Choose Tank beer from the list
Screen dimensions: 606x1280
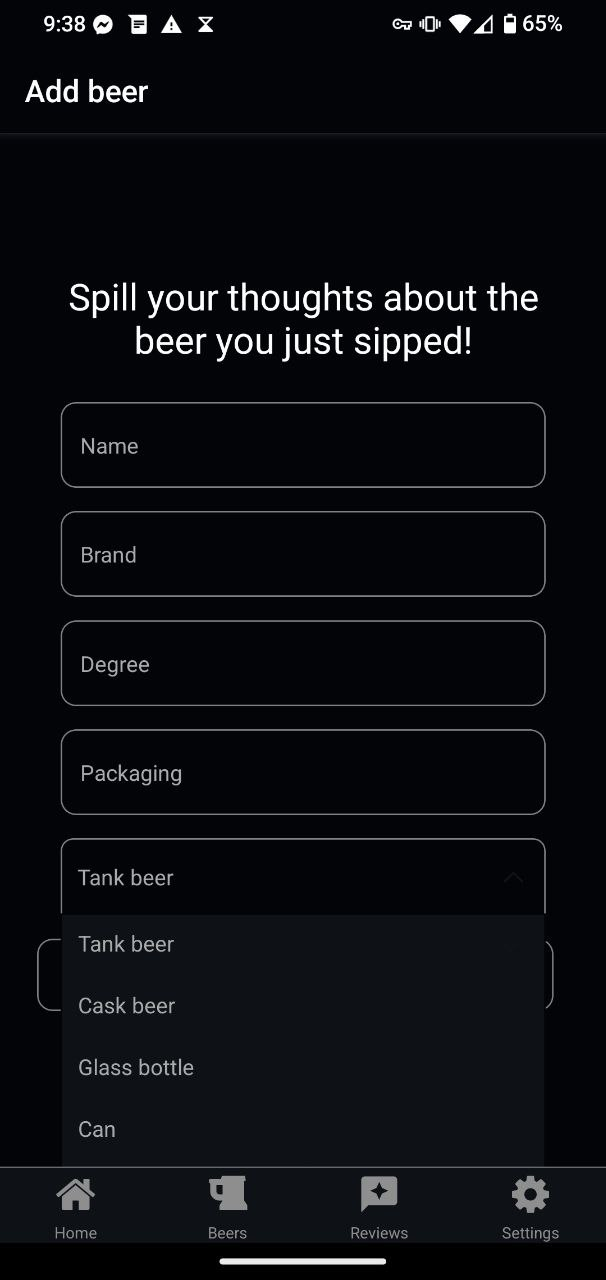pyautogui.click(x=302, y=944)
